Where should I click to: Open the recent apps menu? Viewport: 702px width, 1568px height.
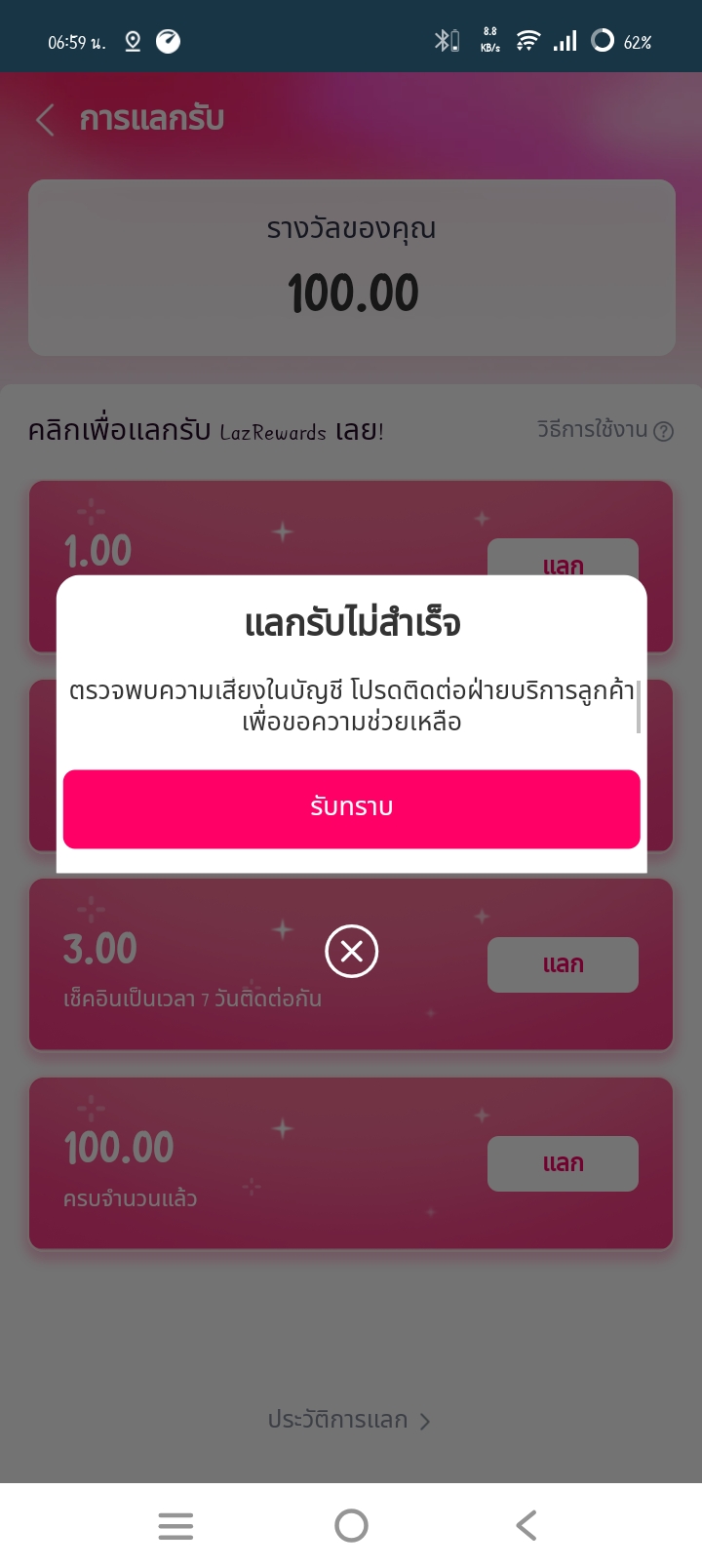coord(175,1525)
